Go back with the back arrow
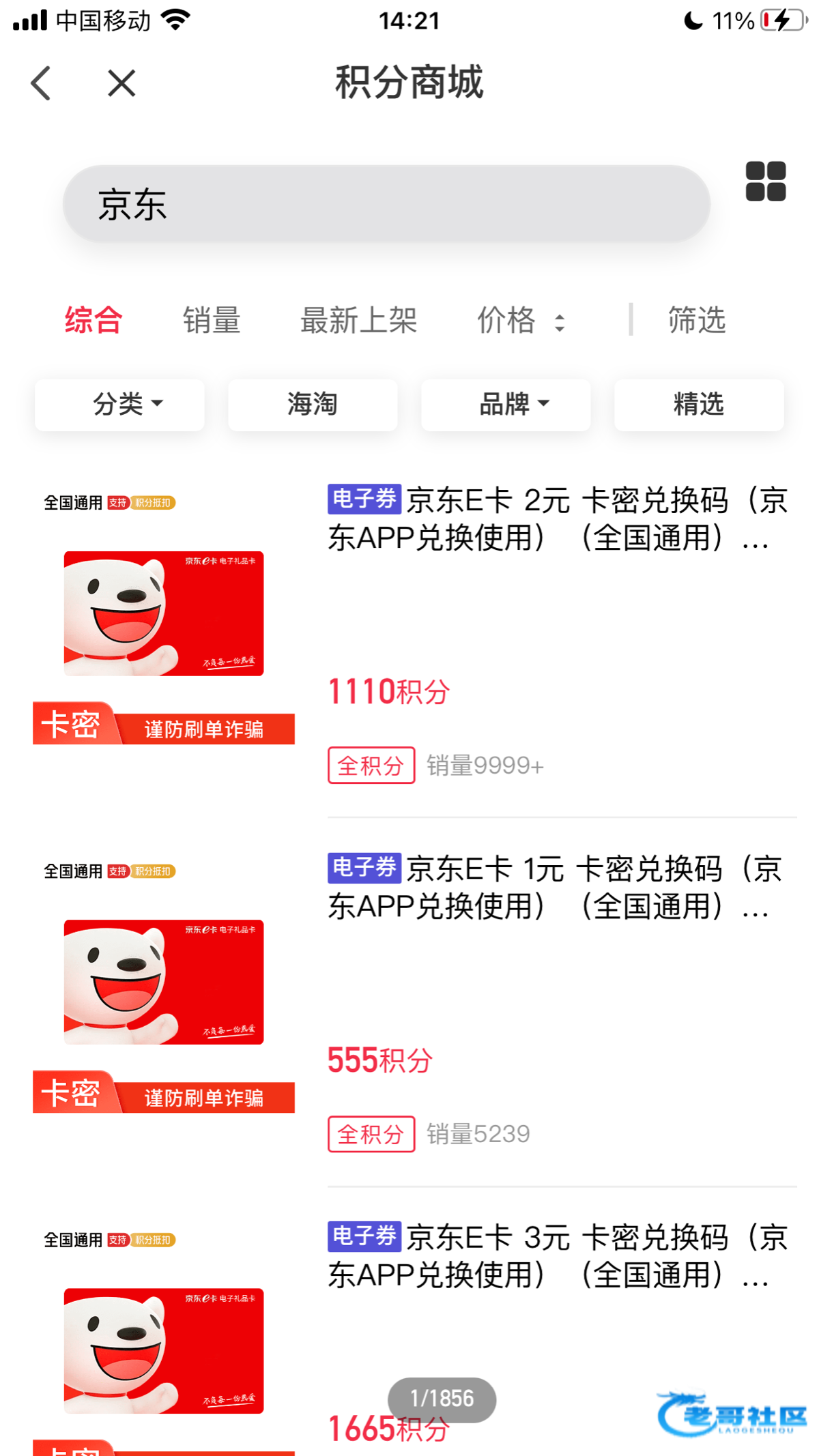Viewport: 819px width, 1456px height. click(41, 83)
